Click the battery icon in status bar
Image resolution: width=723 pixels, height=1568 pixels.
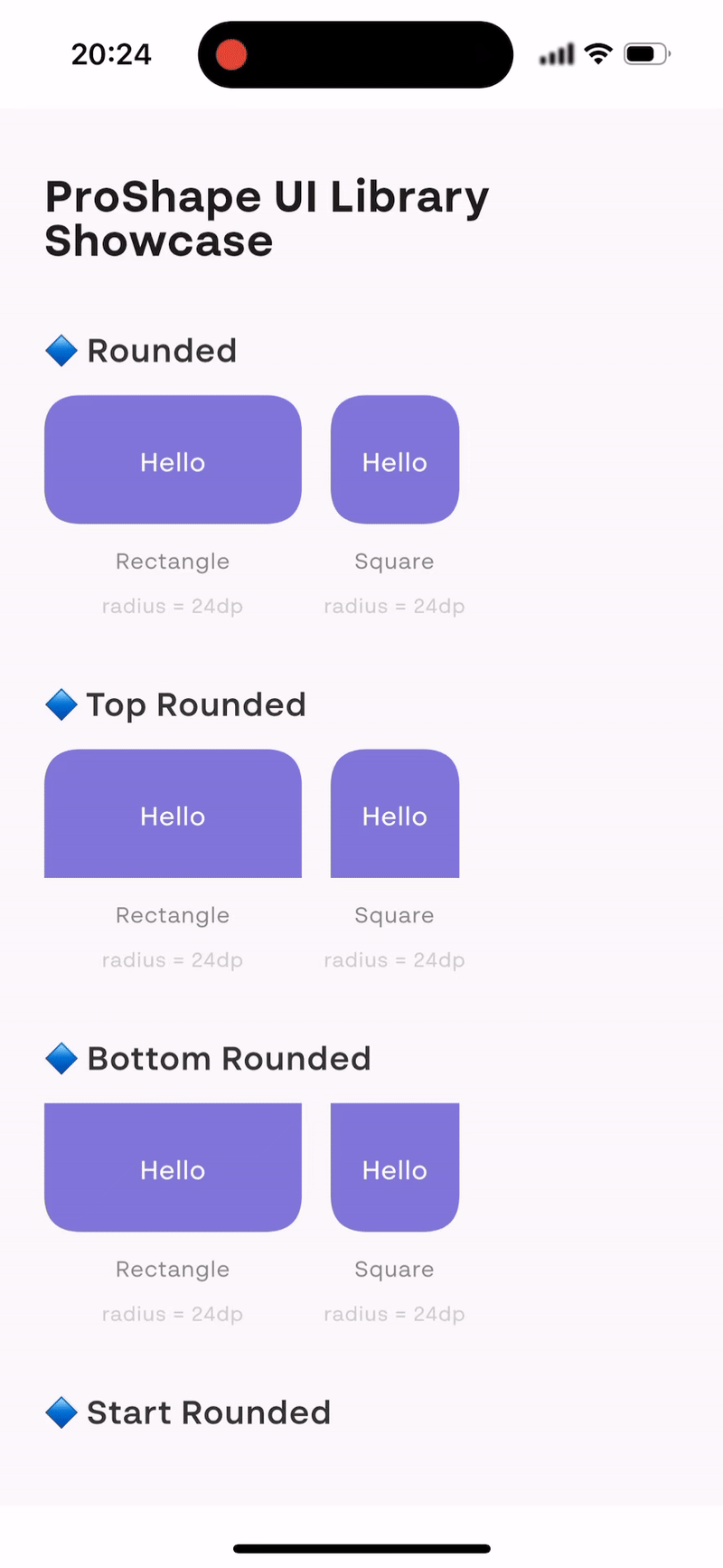point(645,53)
